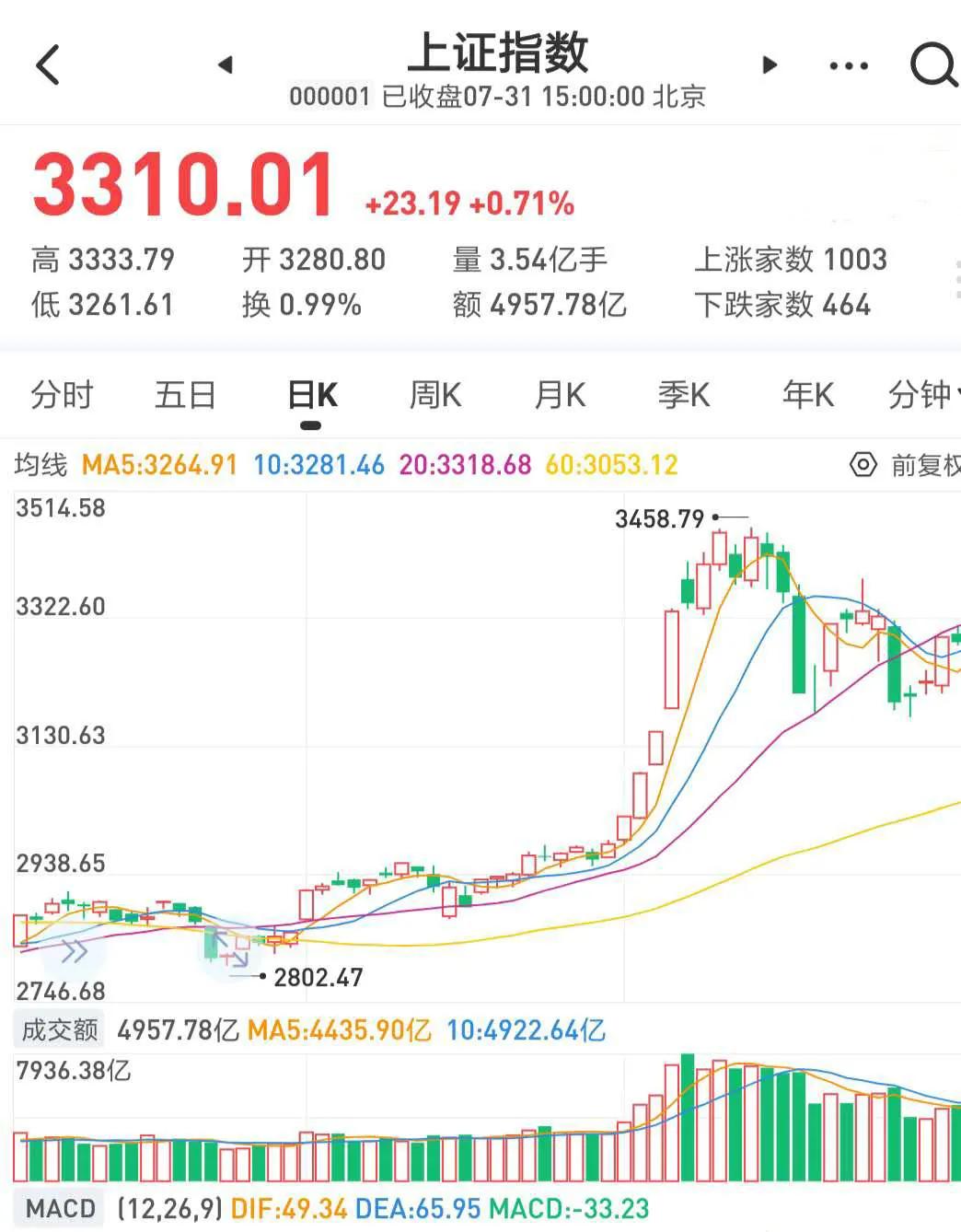Screen dimensions: 961x1232
Task: Open MACD parameters (12,26,9) selector
Action: tap(170, 1206)
